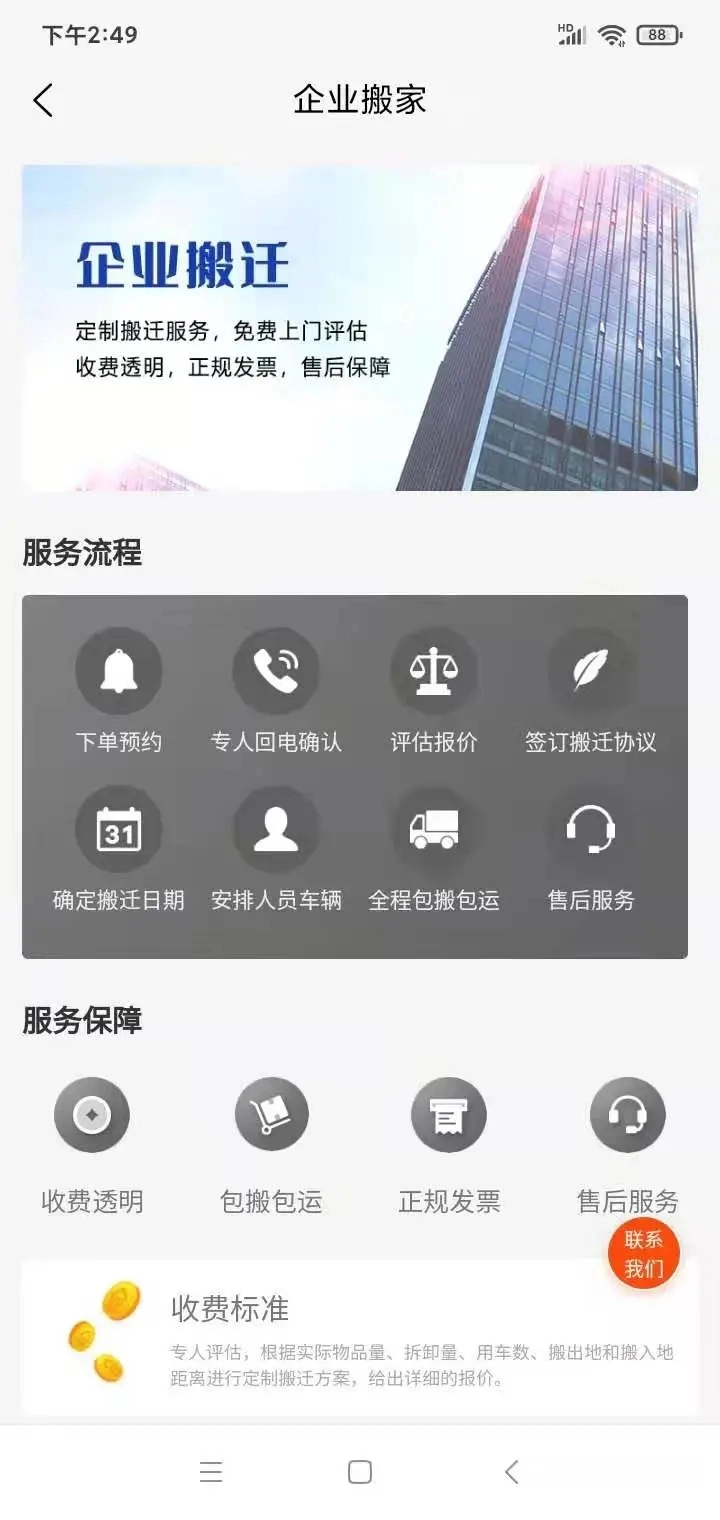Open 签订搬迁协议 via the pen icon
Image resolution: width=720 pixels, height=1520 pixels.
592,671
